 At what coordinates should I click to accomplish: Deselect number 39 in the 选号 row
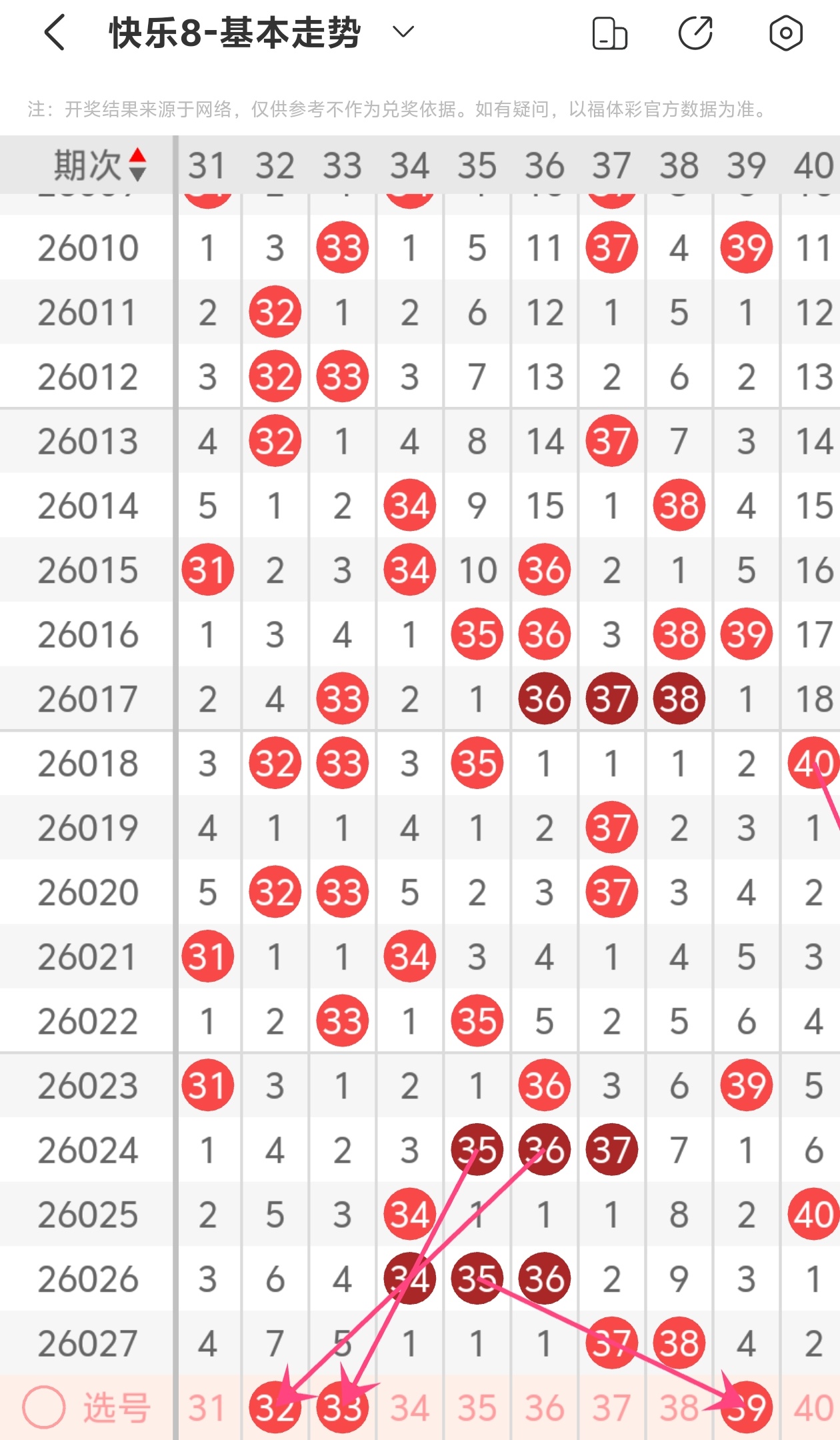pos(746,1407)
